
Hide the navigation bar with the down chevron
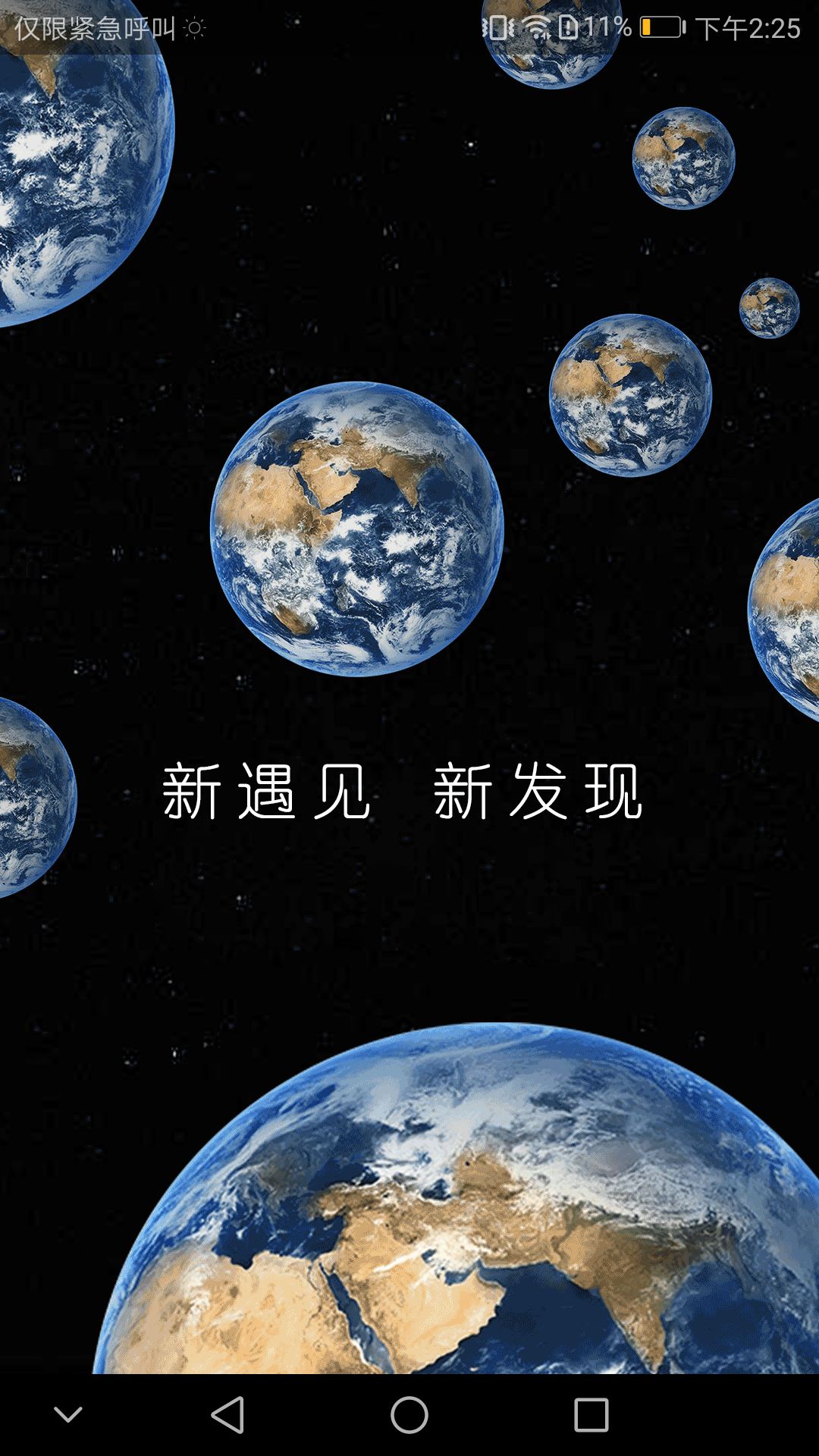(68, 1414)
